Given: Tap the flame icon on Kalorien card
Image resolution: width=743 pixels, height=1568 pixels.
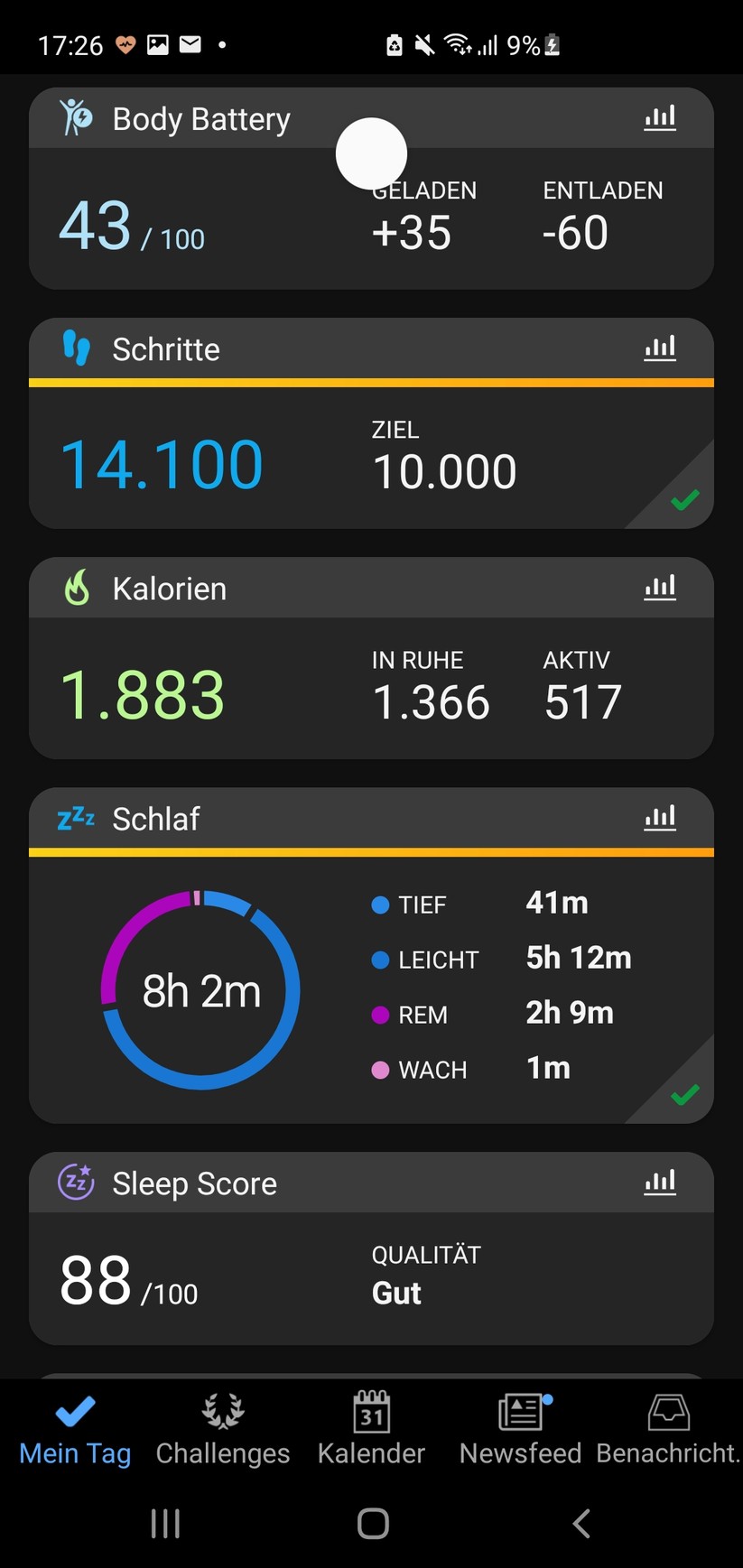Looking at the screenshot, I should [x=76, y=587].
